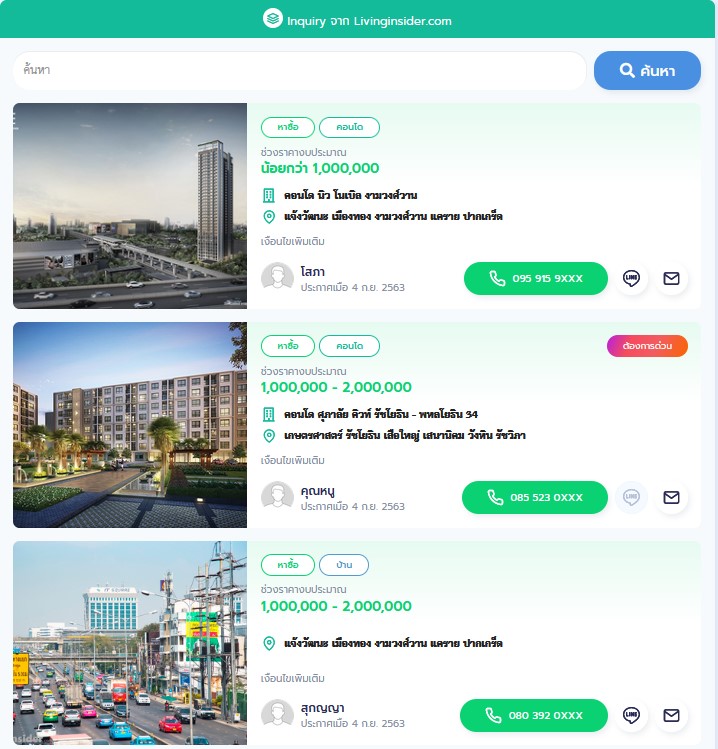The height and width of the screenshot is (749, 718).
Task: Select the บ้าน chip on สุกญญา's listing
Action: (344, 565)
